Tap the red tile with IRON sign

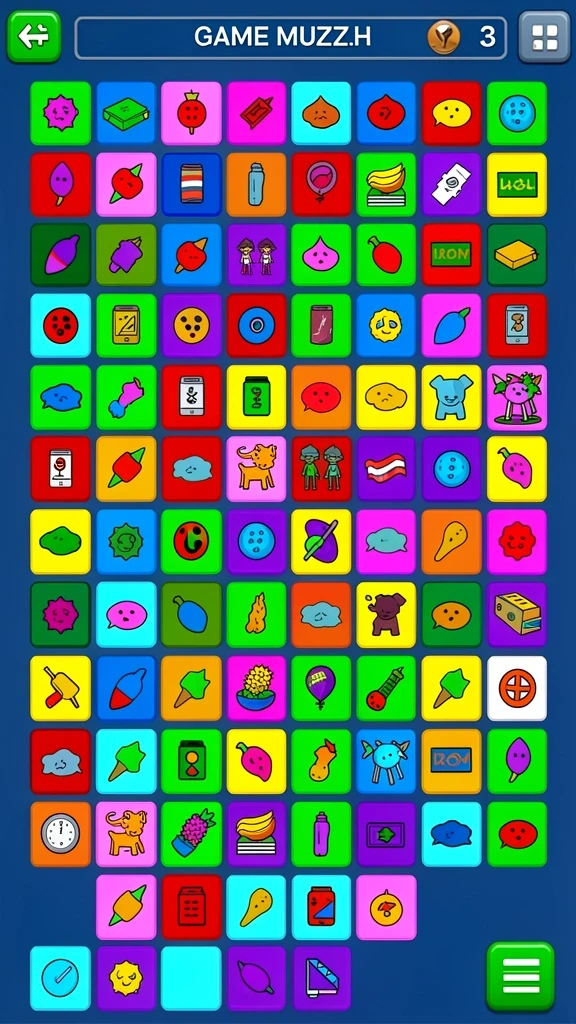452,255
